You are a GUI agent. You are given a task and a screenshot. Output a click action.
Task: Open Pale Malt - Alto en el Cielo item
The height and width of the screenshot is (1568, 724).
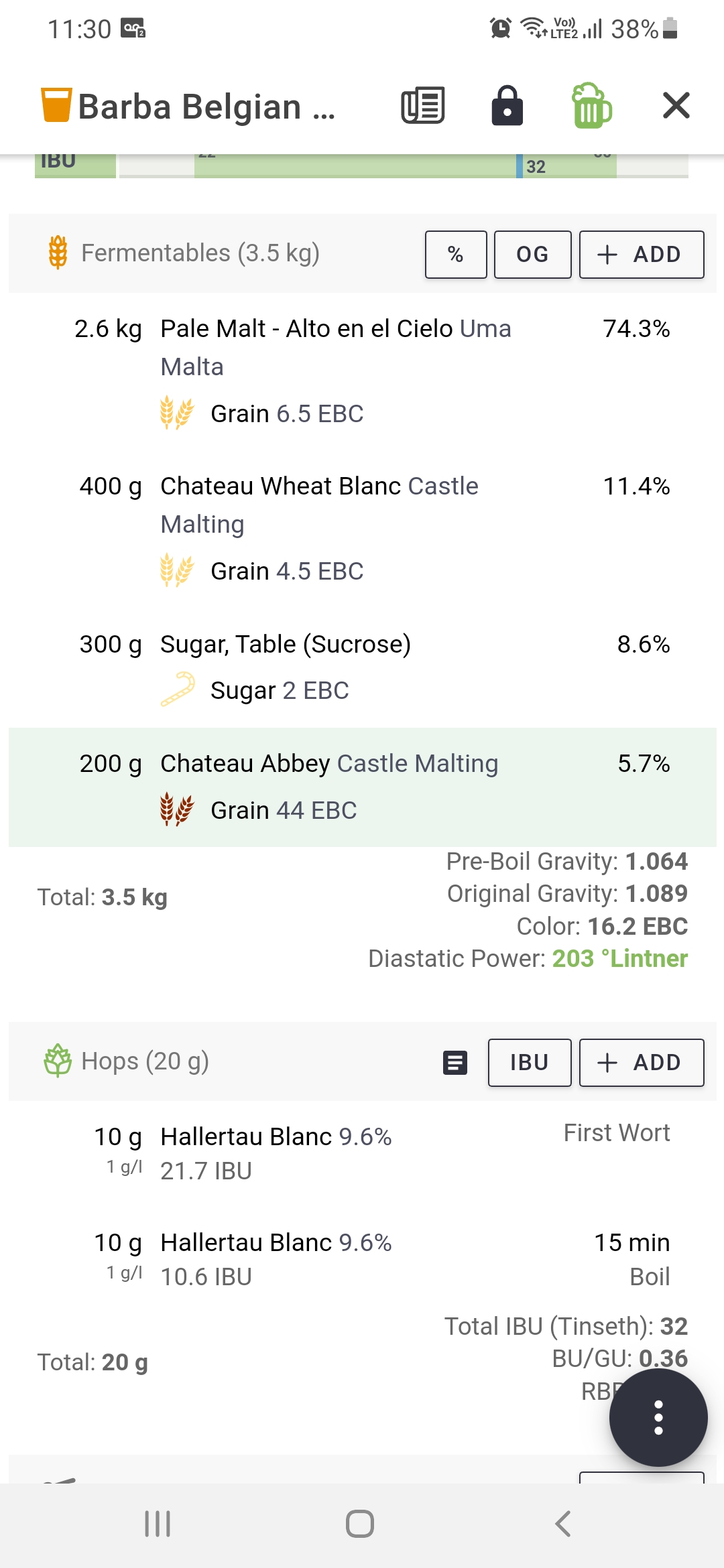tap(362, 372)
